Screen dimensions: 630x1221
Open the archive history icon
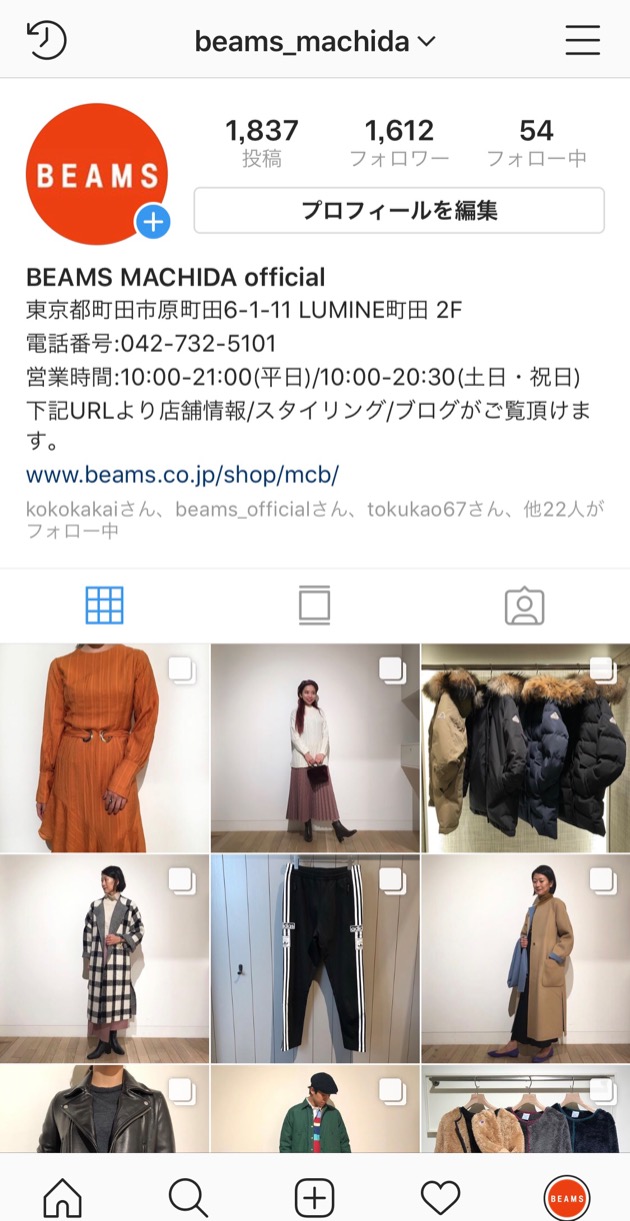46,41
